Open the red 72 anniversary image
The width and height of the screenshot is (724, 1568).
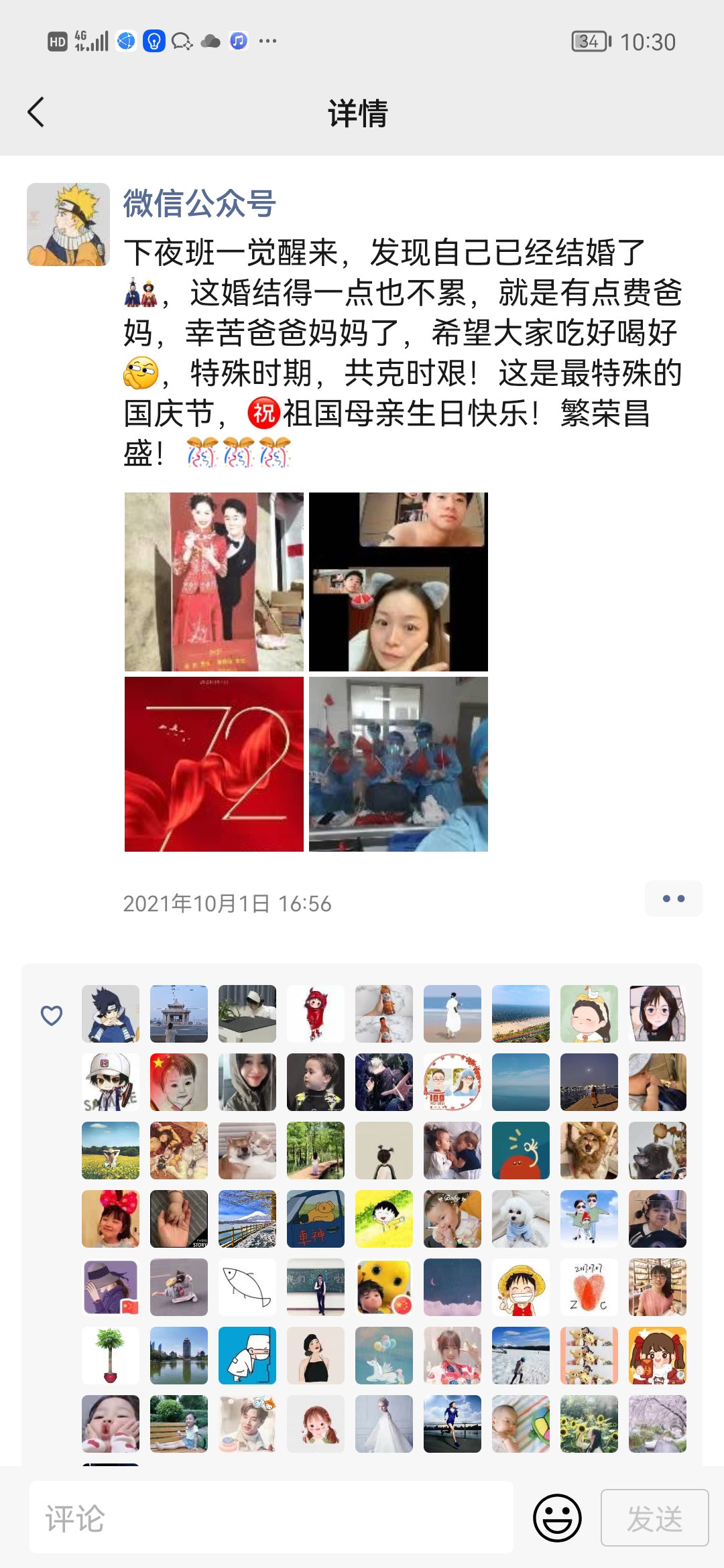214,764
